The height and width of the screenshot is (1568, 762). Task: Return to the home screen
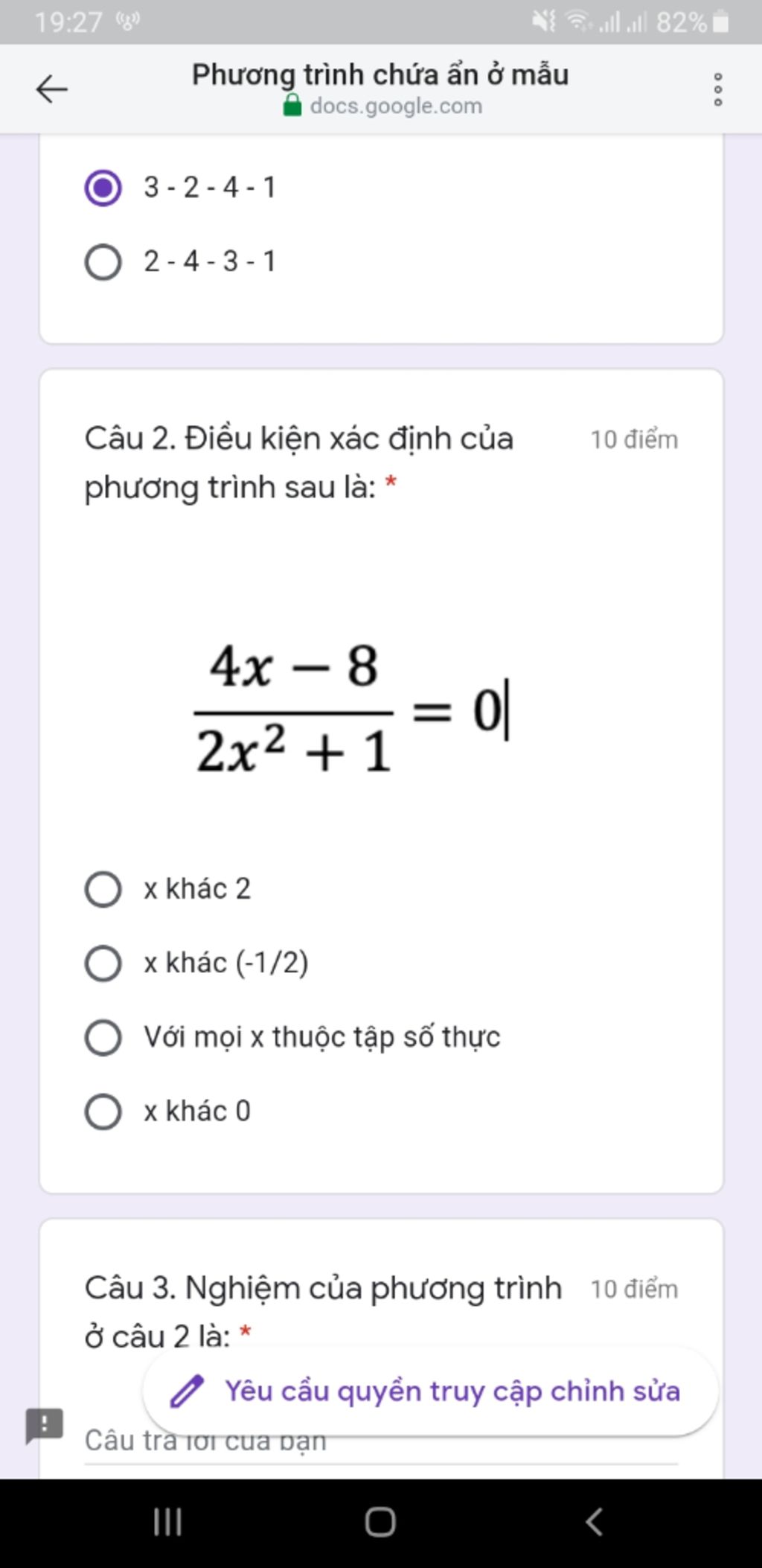(x=380, y=1522)
